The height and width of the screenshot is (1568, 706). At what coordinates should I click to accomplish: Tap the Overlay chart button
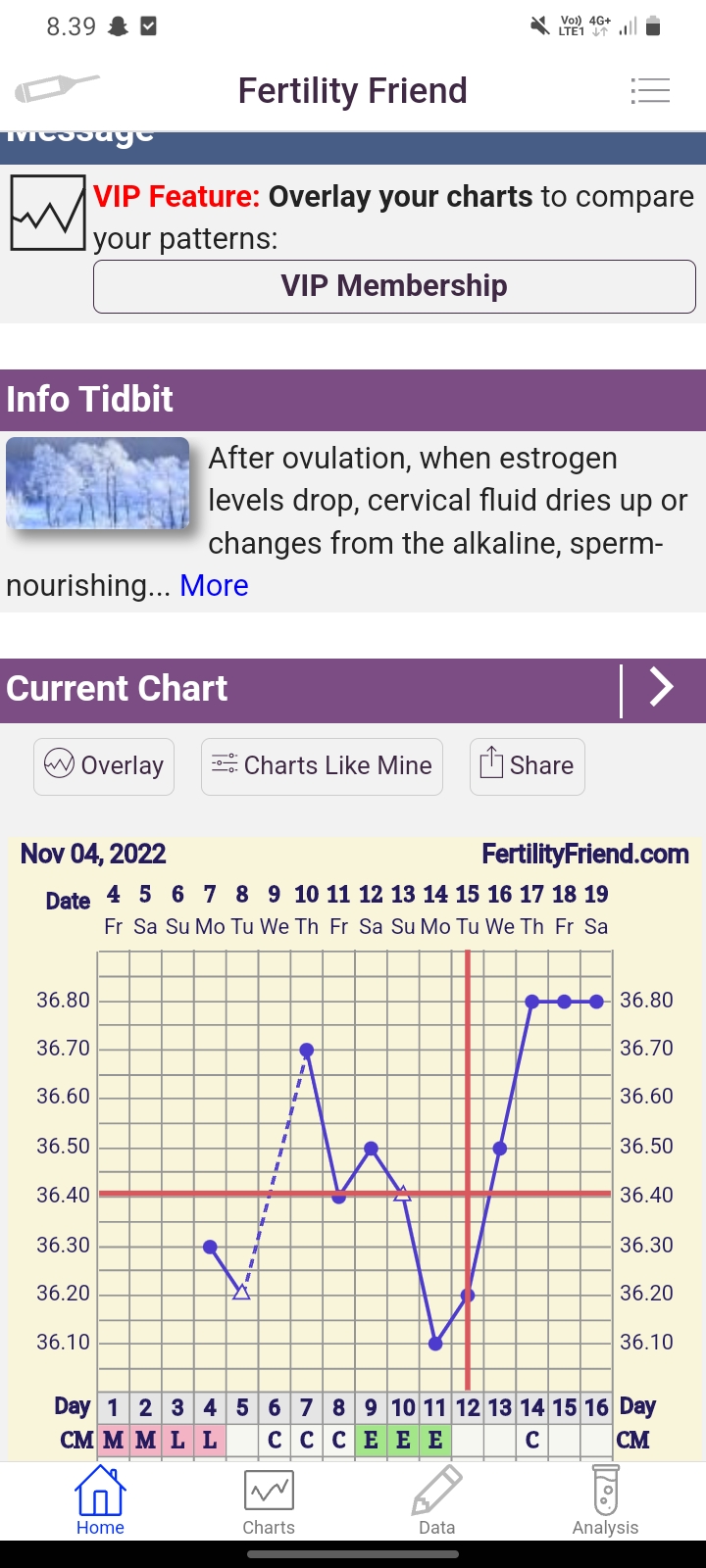click(104, 765)
